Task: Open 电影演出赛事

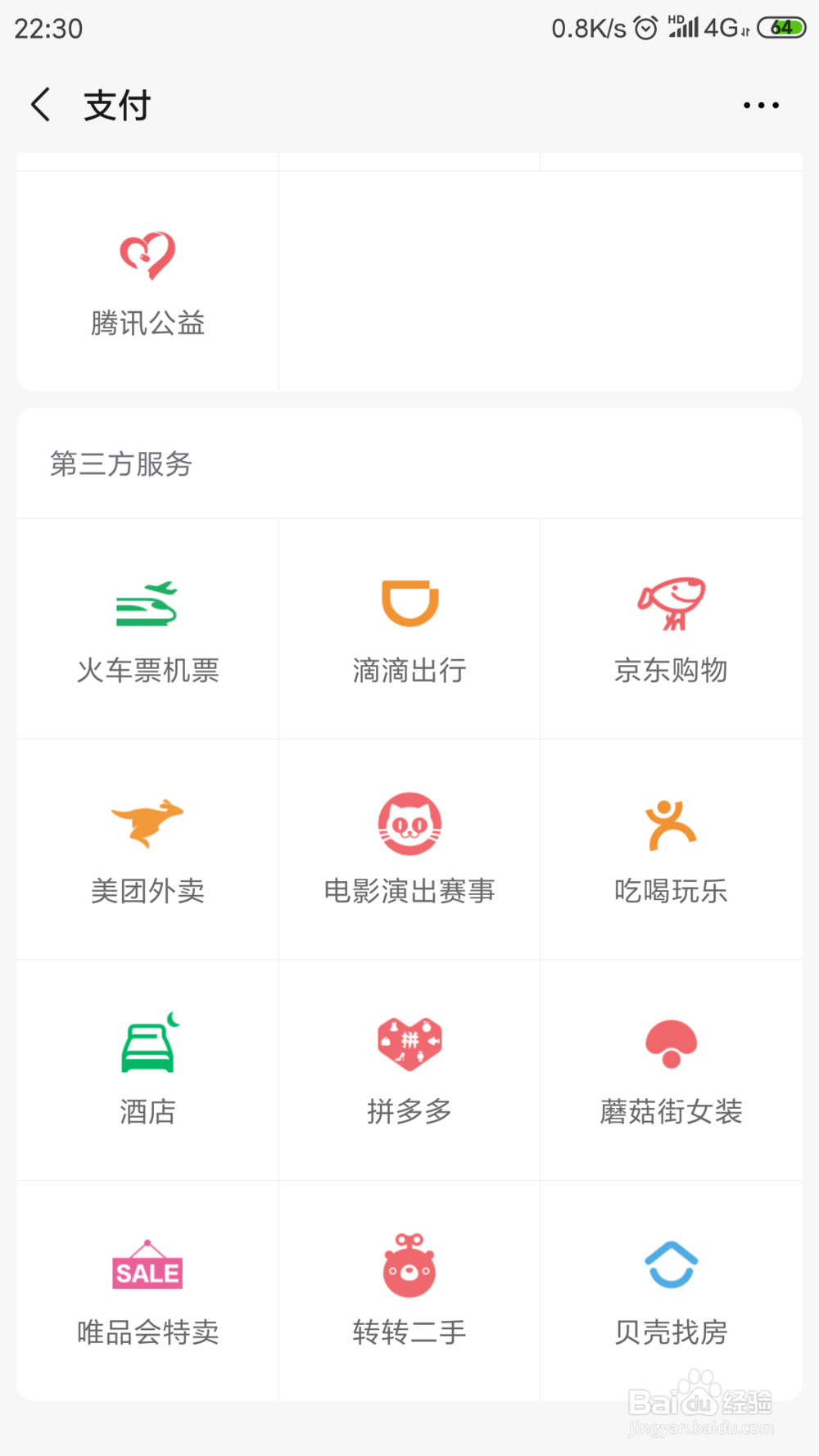Action: [x=409, y=849]
